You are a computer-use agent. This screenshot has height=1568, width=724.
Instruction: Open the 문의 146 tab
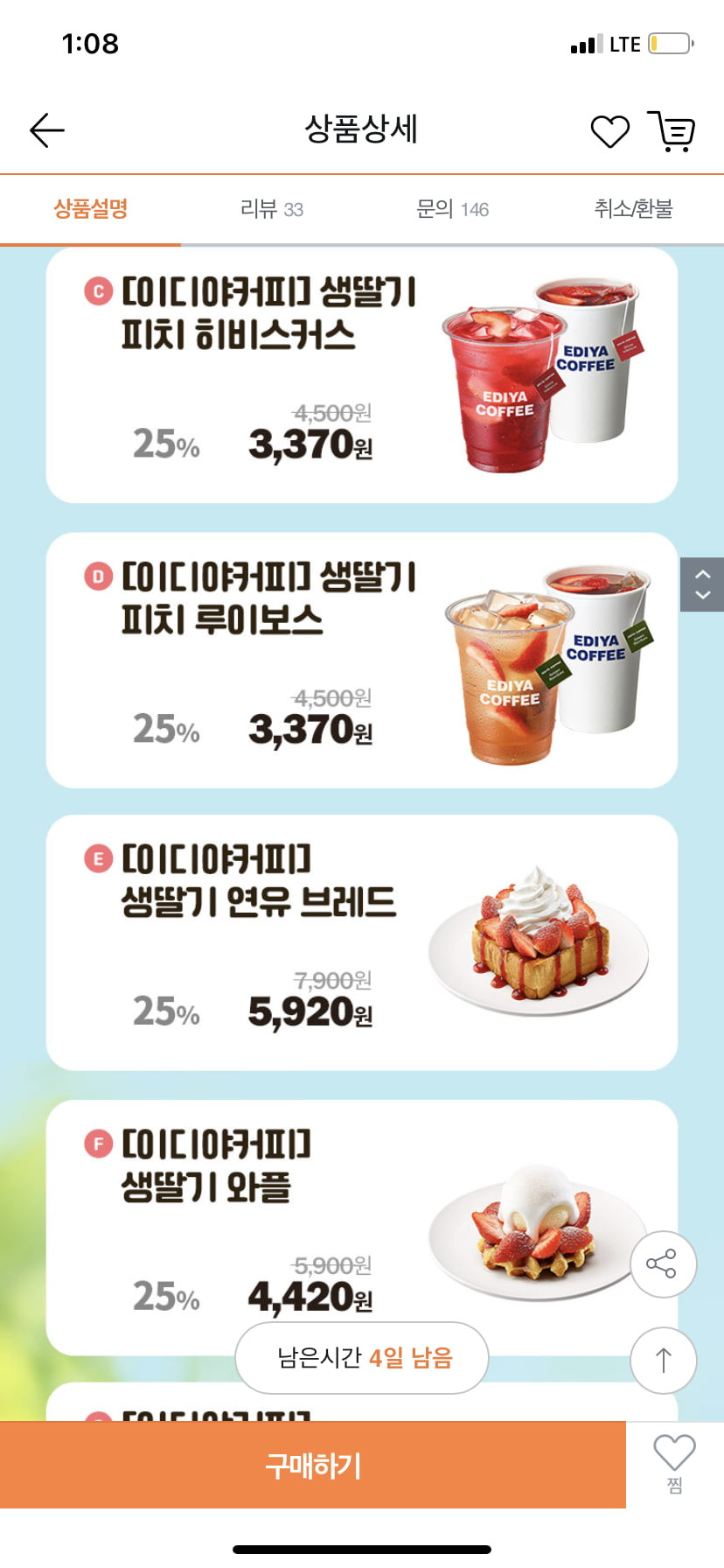(x=452, y=209)
